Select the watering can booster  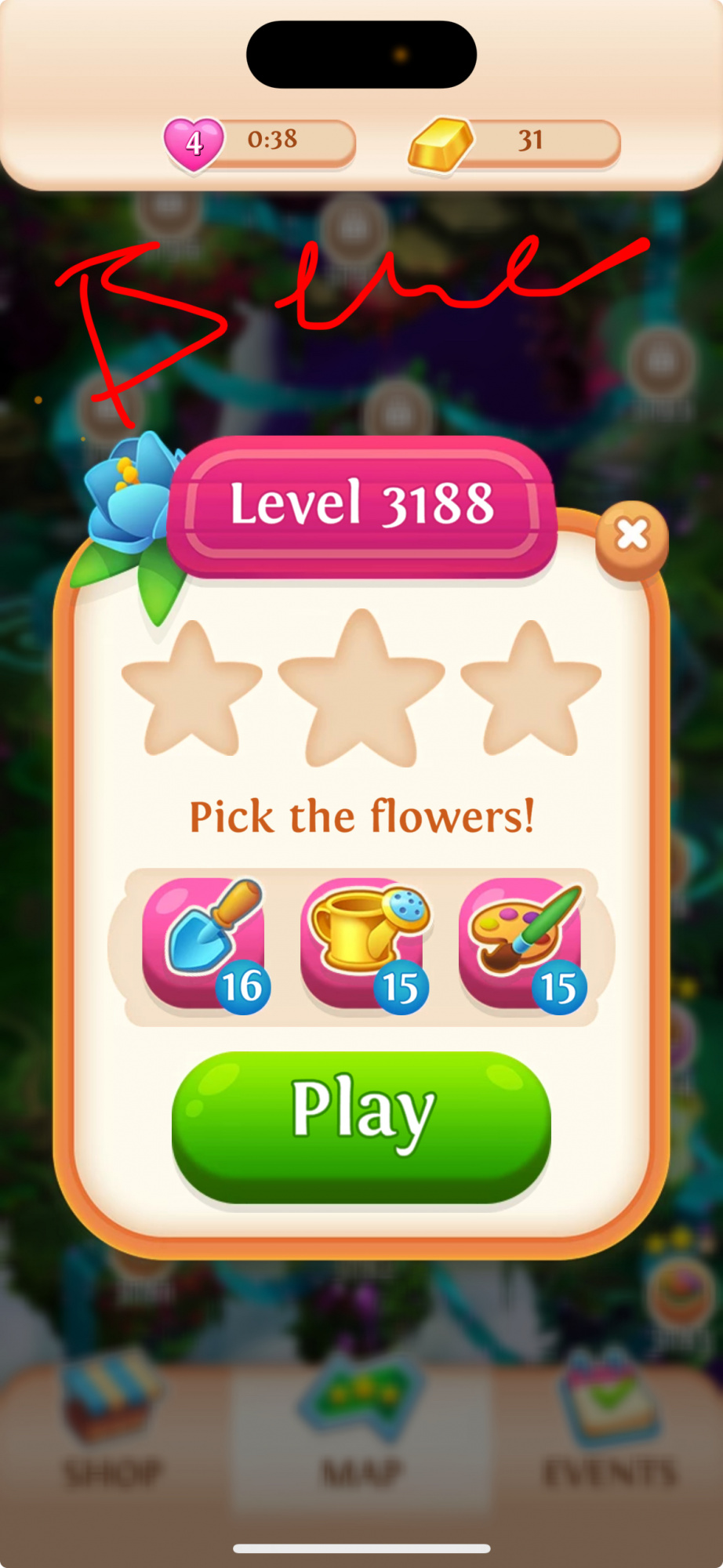click(362, 944)
